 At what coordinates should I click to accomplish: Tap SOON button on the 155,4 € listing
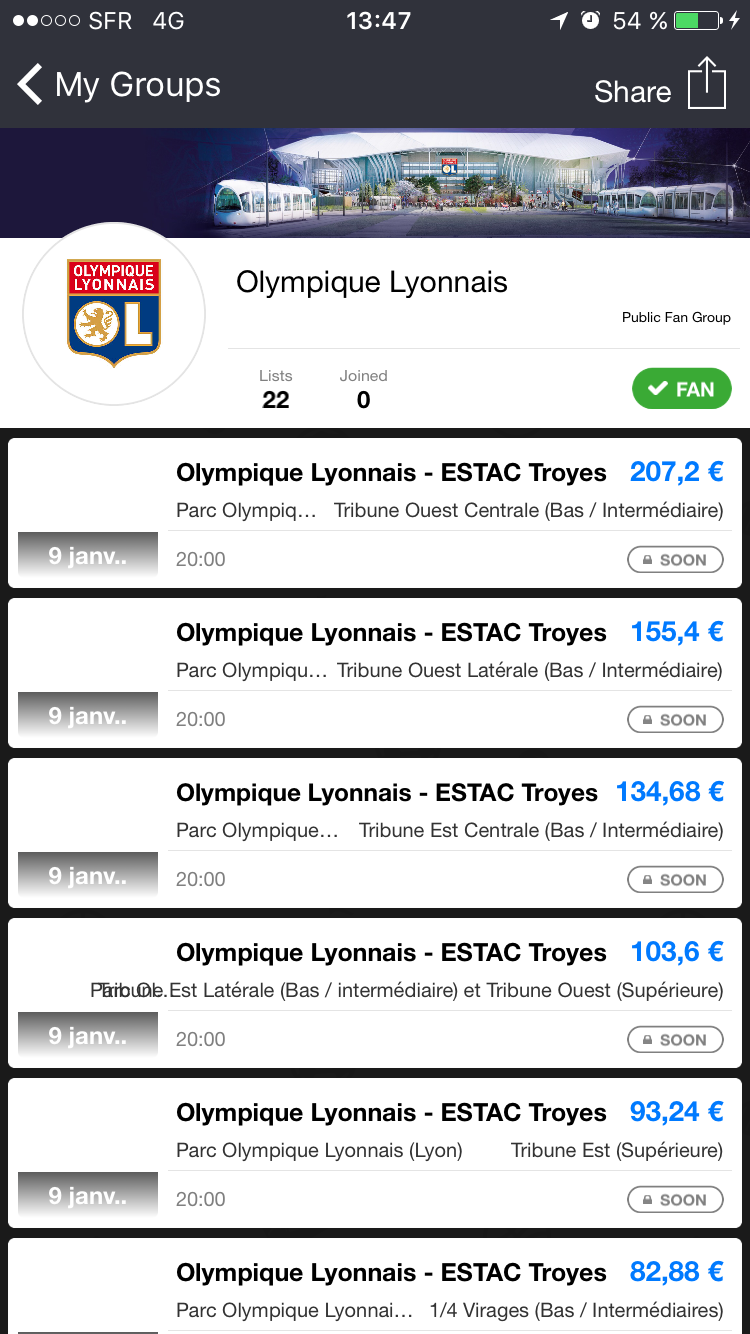[x=675, y=720]
